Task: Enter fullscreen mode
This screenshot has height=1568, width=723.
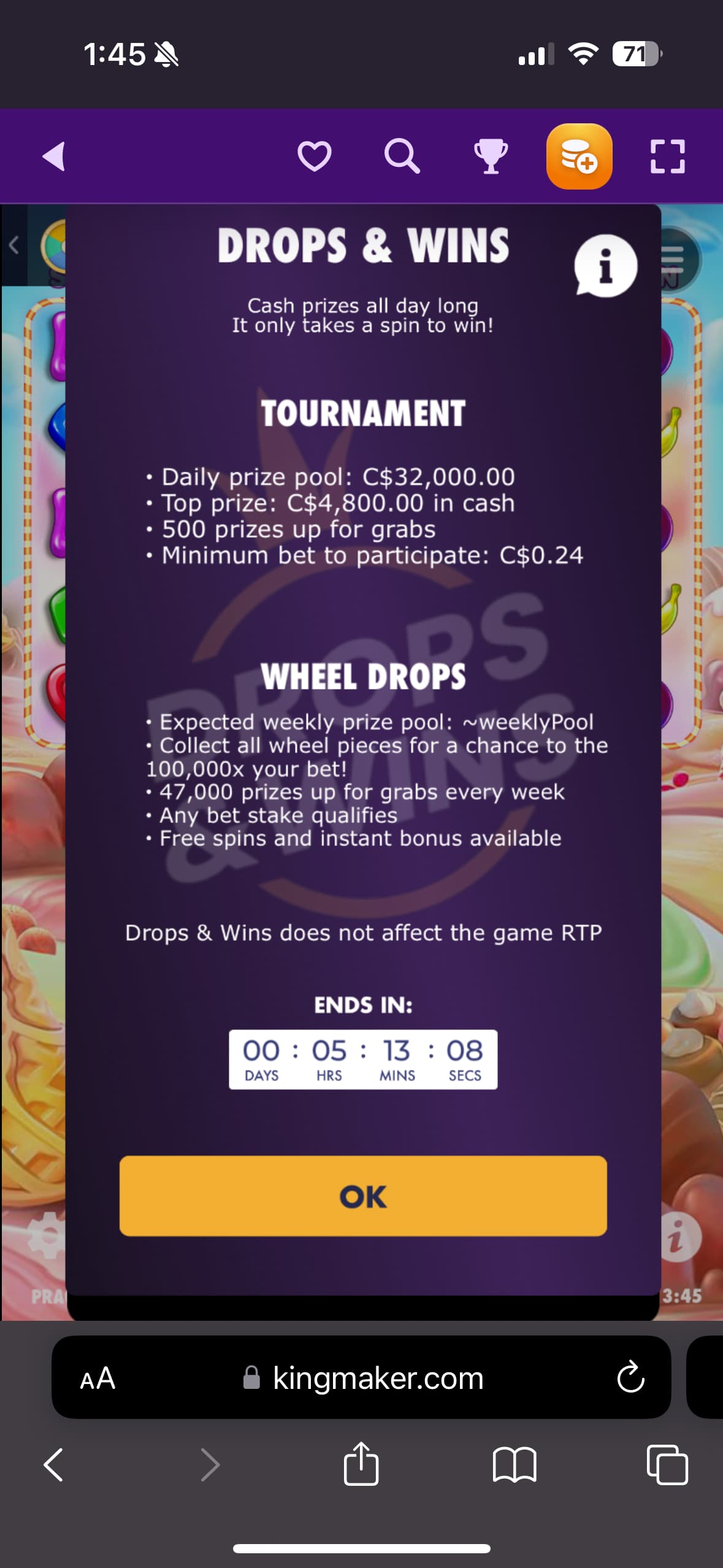Action: tap(667, 156)
